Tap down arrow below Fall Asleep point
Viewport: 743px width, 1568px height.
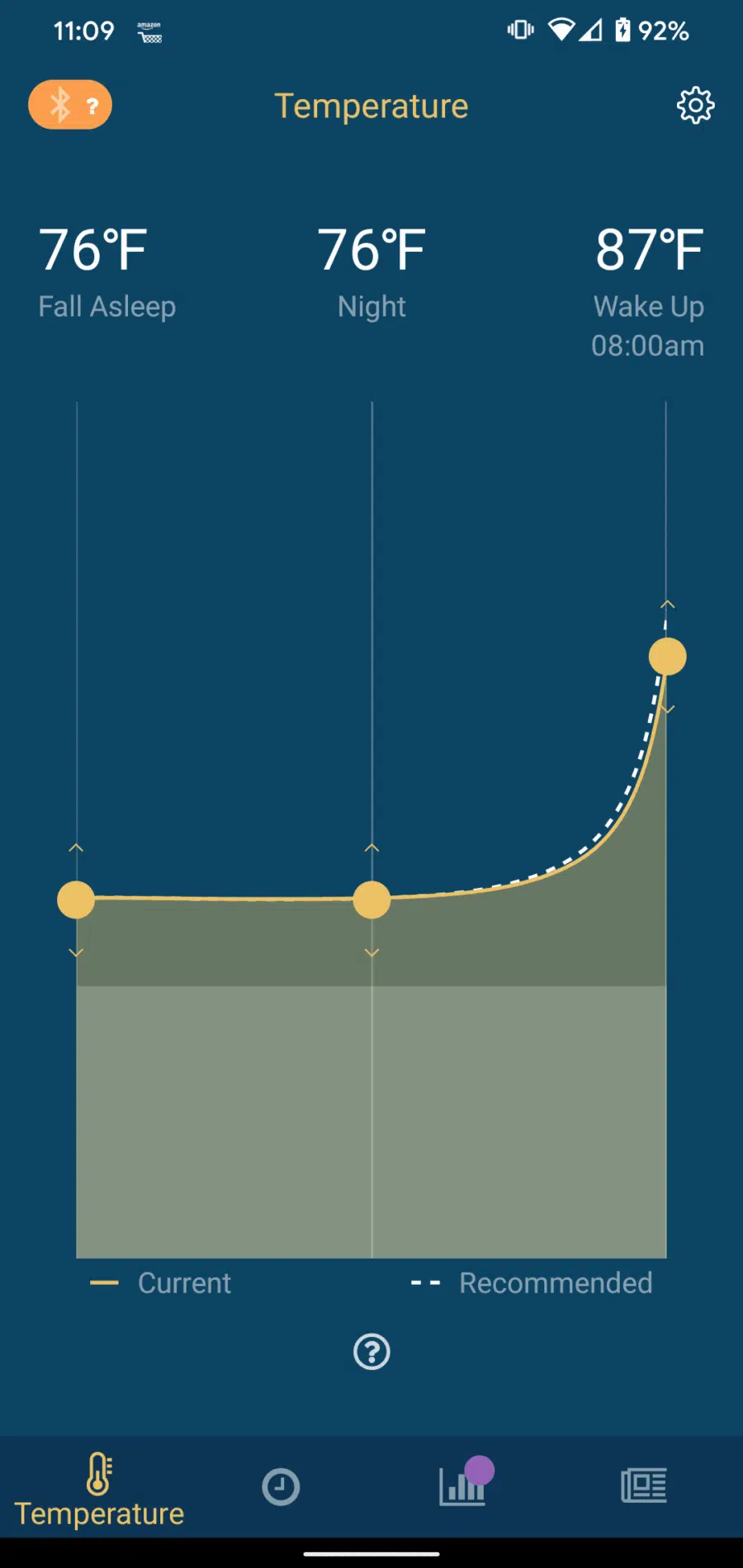76,952
